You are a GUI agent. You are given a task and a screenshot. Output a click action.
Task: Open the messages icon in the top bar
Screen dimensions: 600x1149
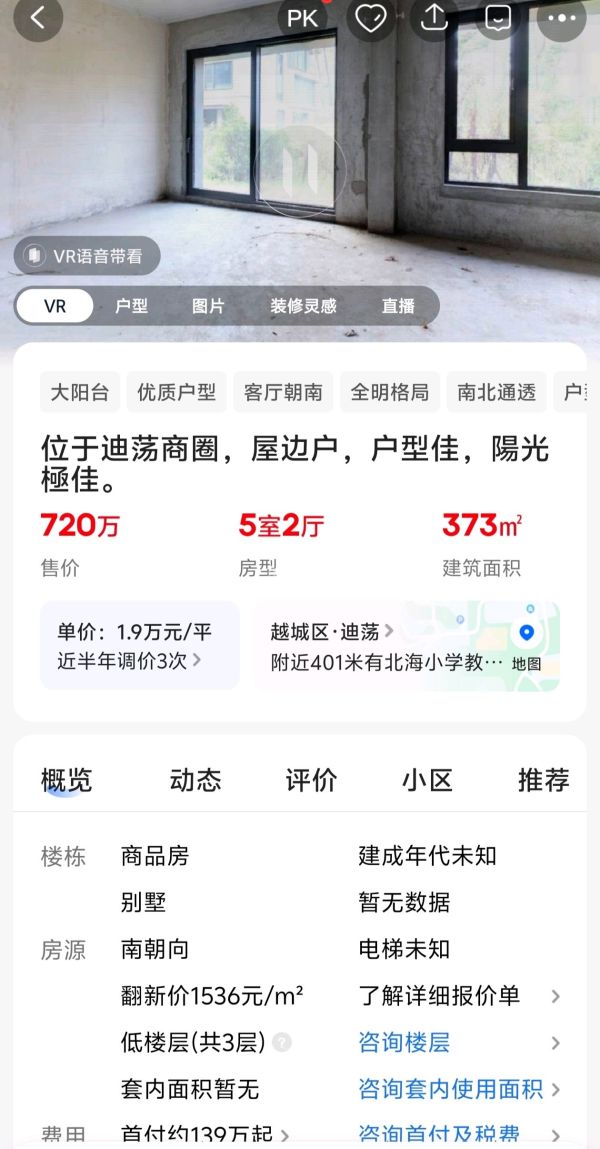pos(497,18)
